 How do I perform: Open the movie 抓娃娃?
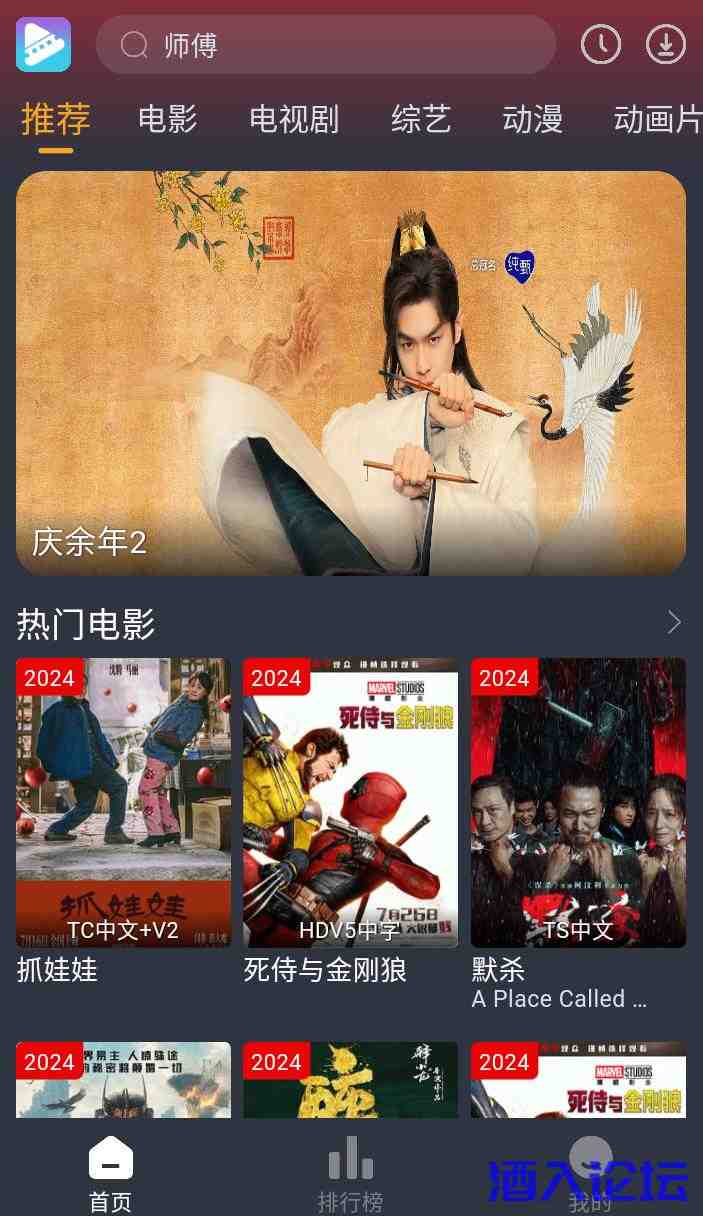[123, 803]
